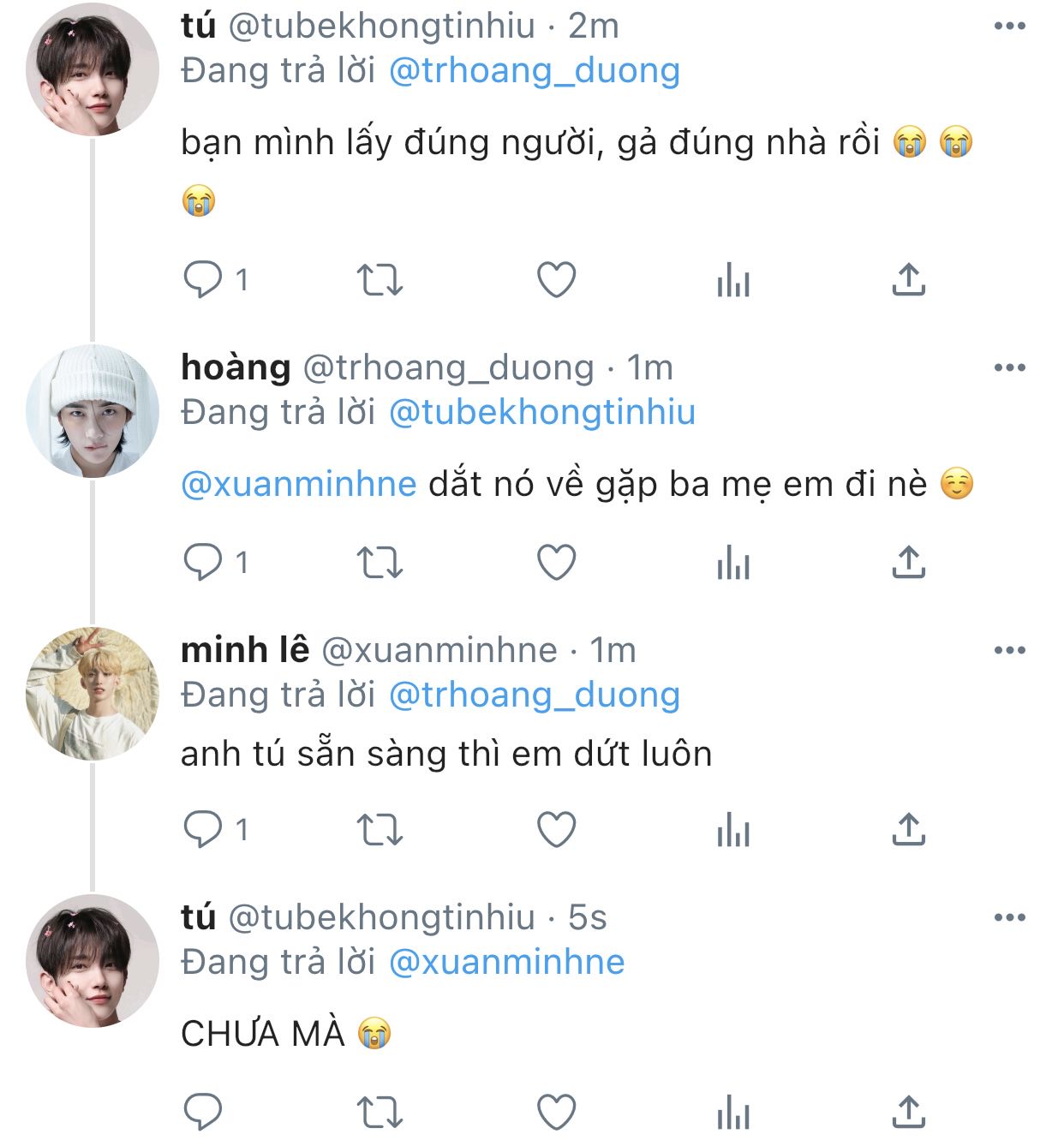Retweet minh lê's "anh tú sẵn sàng" tweet
1064x1146 pixels.
coord(380,830)
